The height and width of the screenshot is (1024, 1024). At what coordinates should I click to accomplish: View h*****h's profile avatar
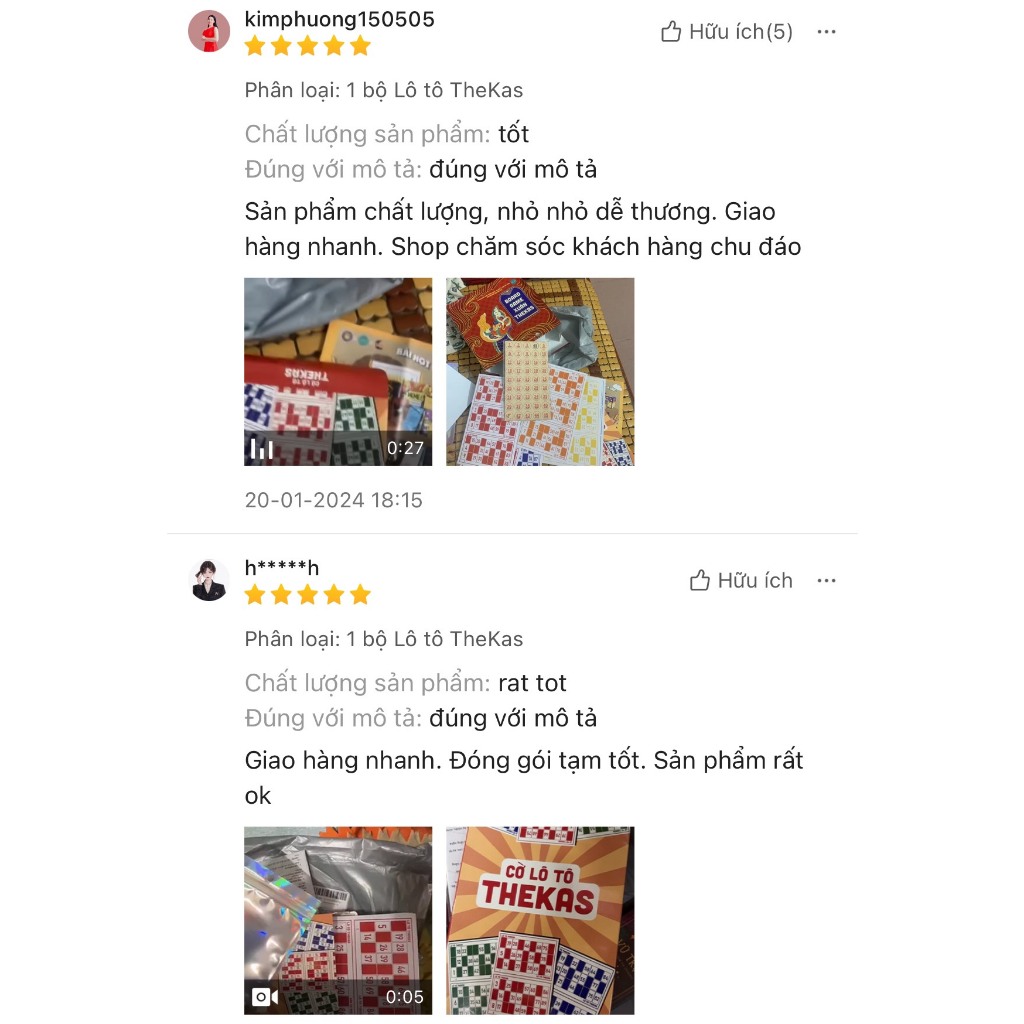tap(209, 580)
